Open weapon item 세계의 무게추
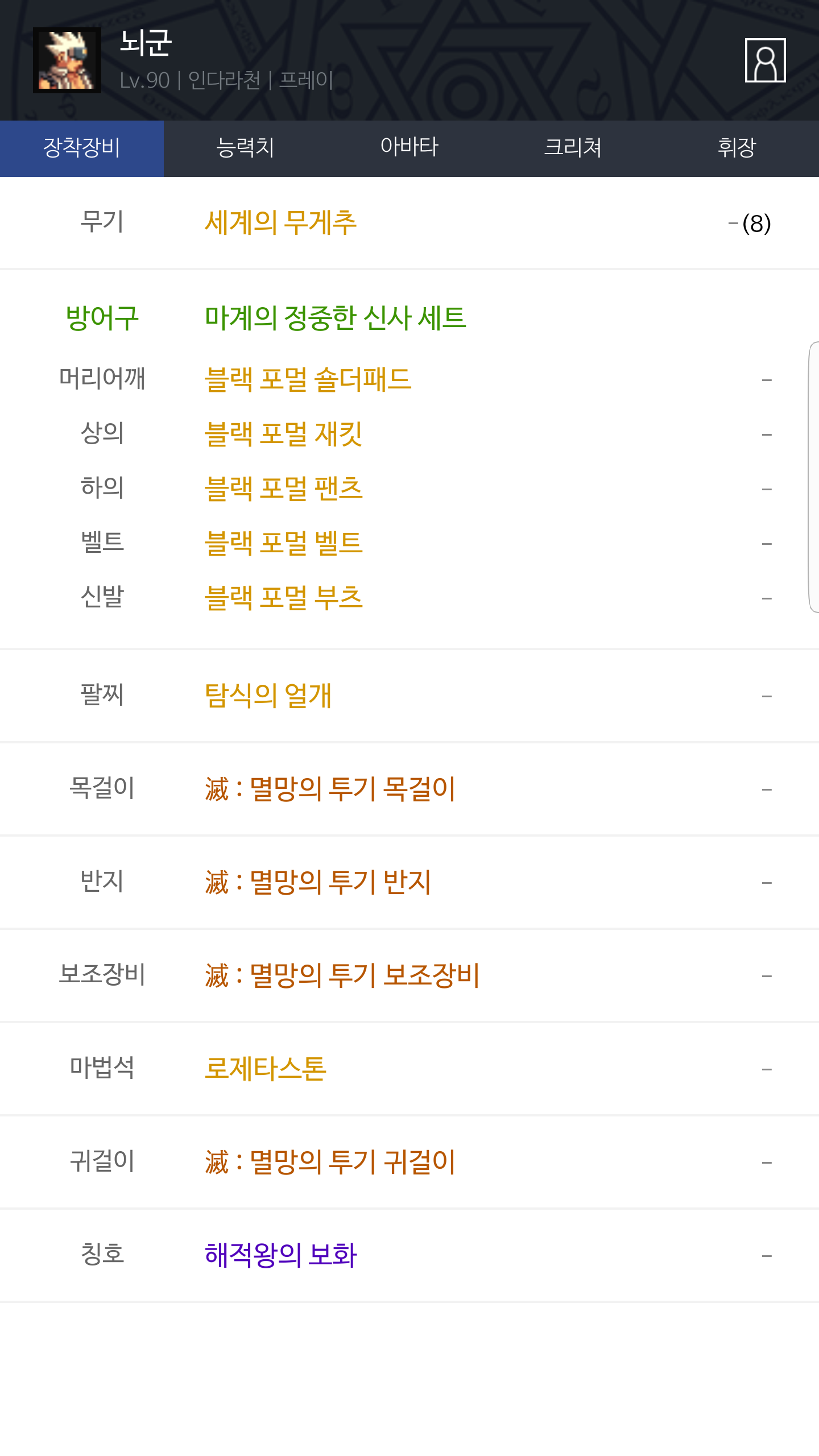Image resolution: width=819 pixels, height=1456 pixels. tap(280, 222)
